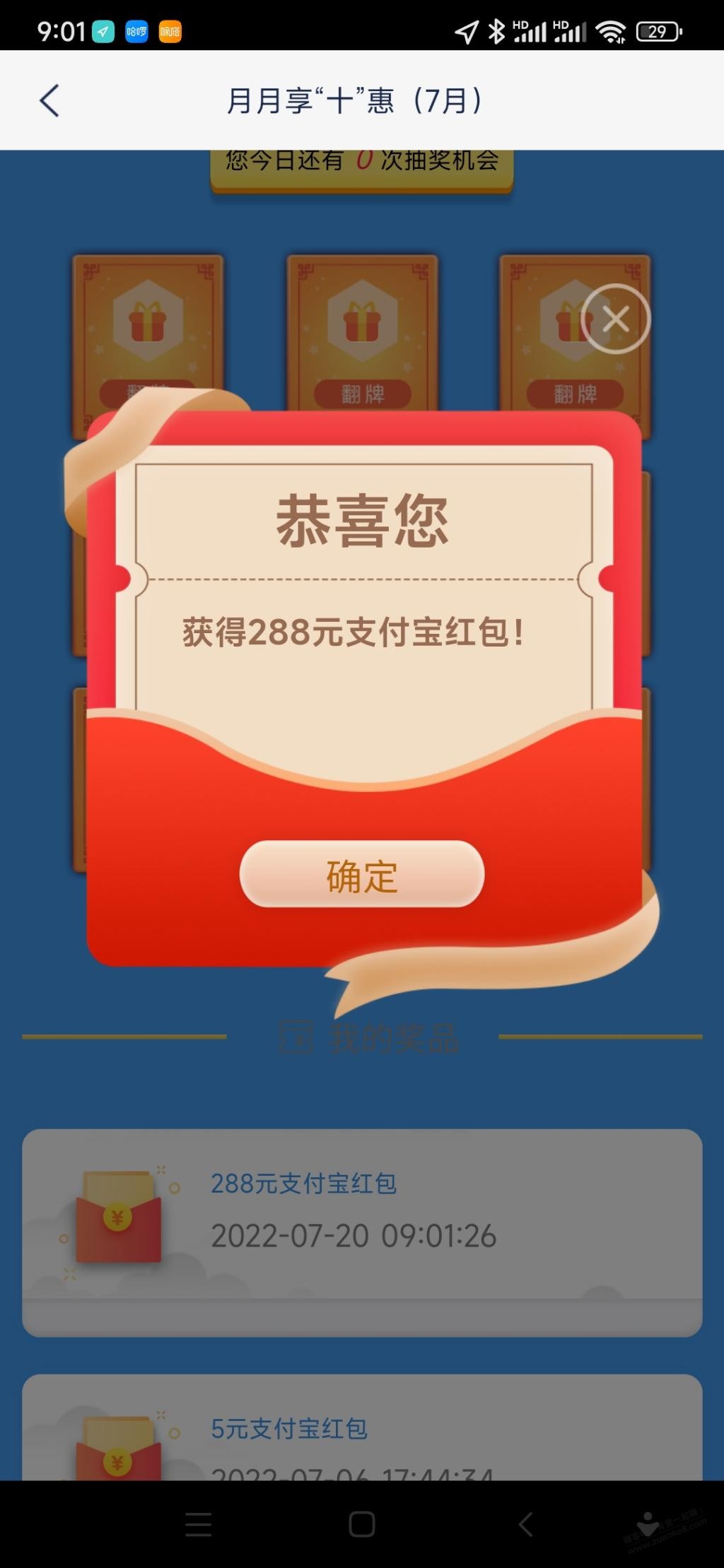
Task: Close the red packet popup
Action: (616, 319)
